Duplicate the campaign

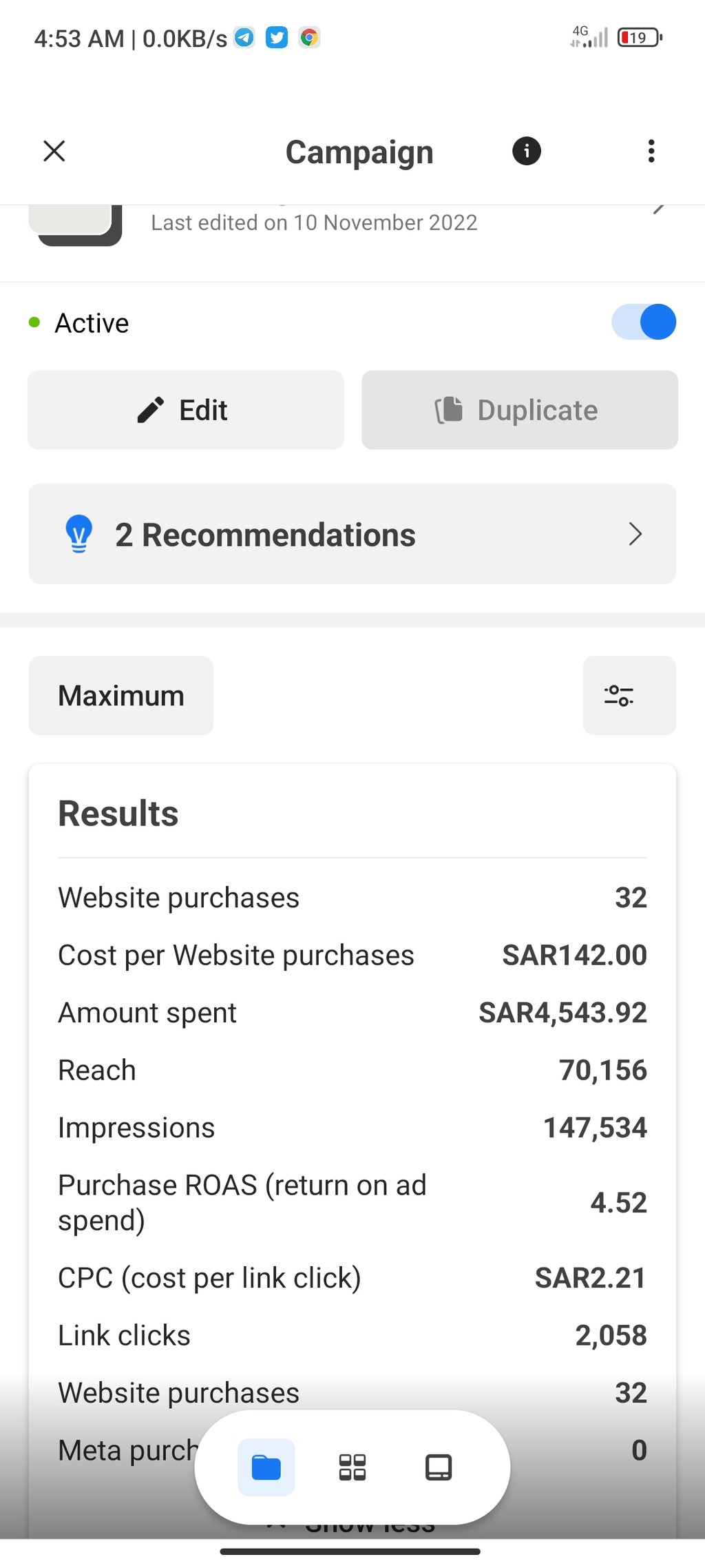pyautogui.click(x=520, y=410)
